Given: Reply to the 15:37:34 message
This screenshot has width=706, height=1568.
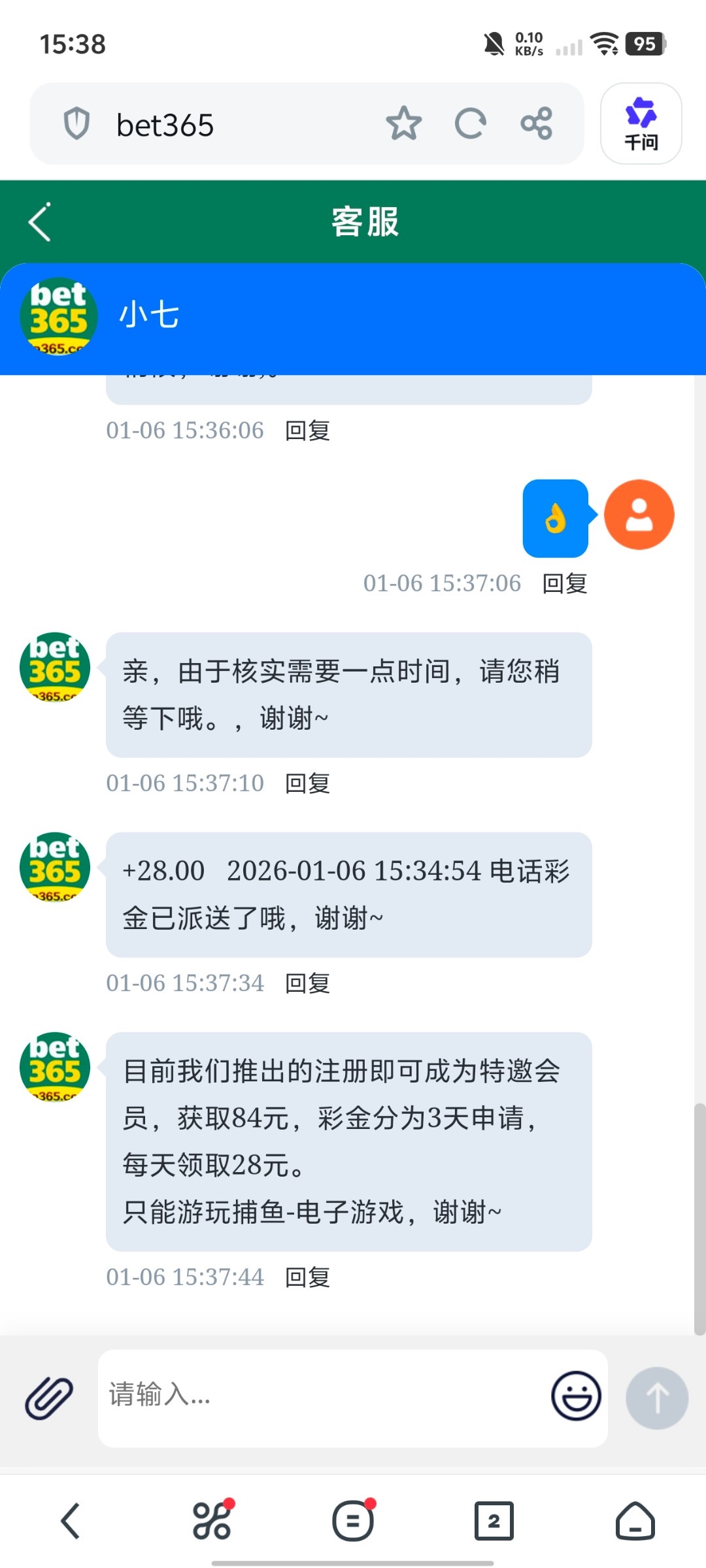Looking at the screenshot, I should pyautogui.click(x=307, y=983).
